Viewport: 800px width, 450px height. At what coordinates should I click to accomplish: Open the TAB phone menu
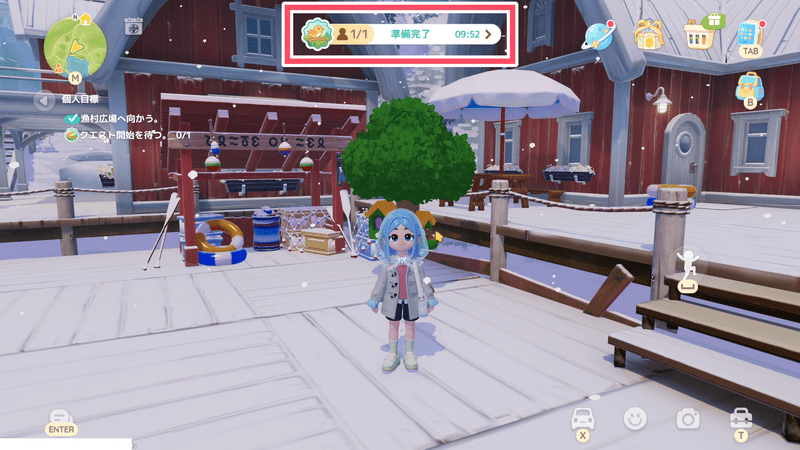click(749, 33)
